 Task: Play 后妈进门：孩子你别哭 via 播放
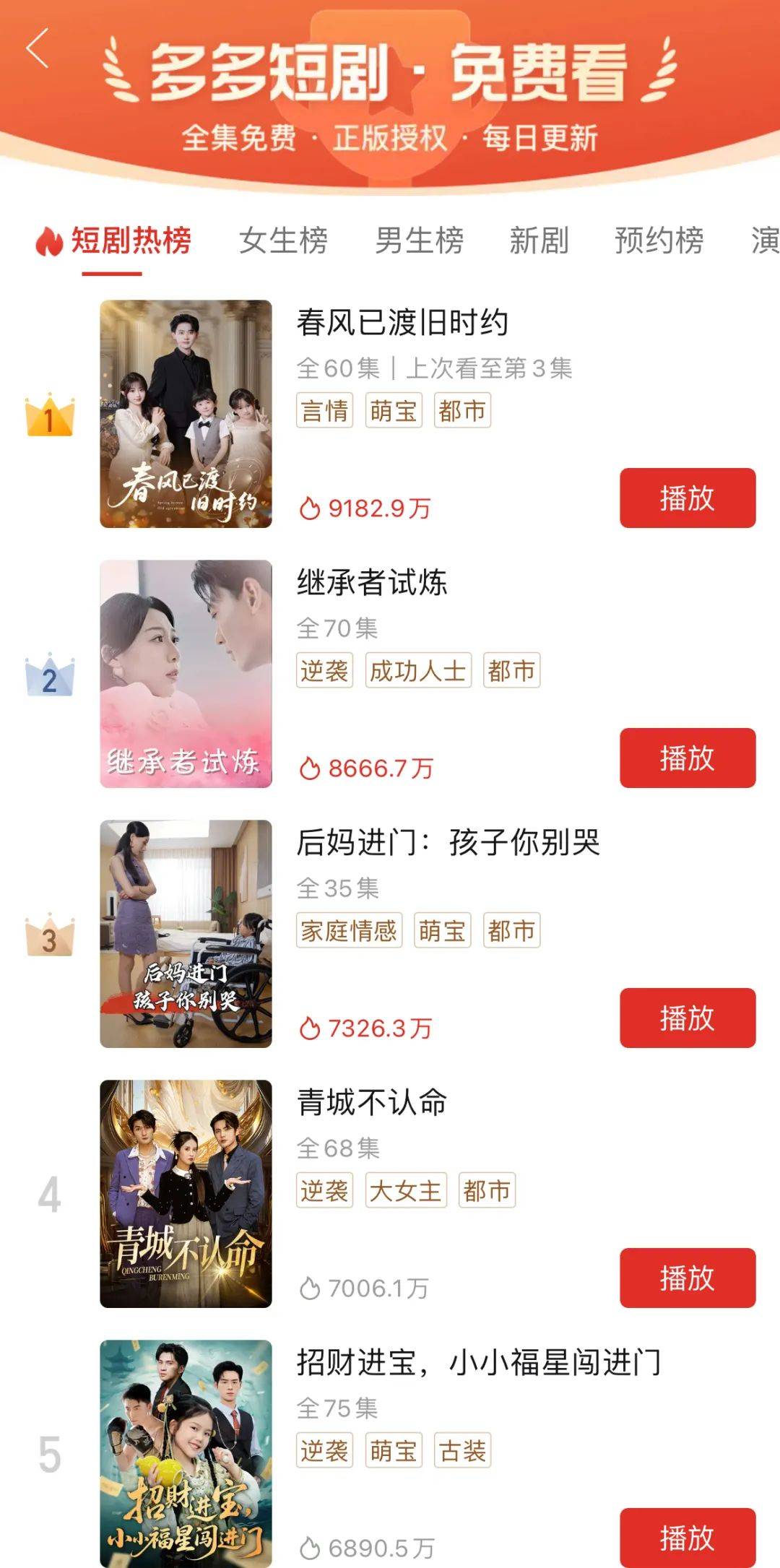click(687, 1018)
